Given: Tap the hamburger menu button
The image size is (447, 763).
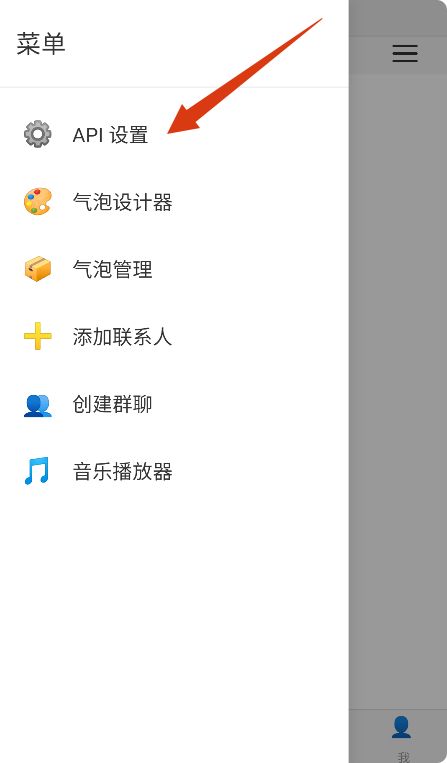Looking at the screenshot, I should tap(405, 54).
